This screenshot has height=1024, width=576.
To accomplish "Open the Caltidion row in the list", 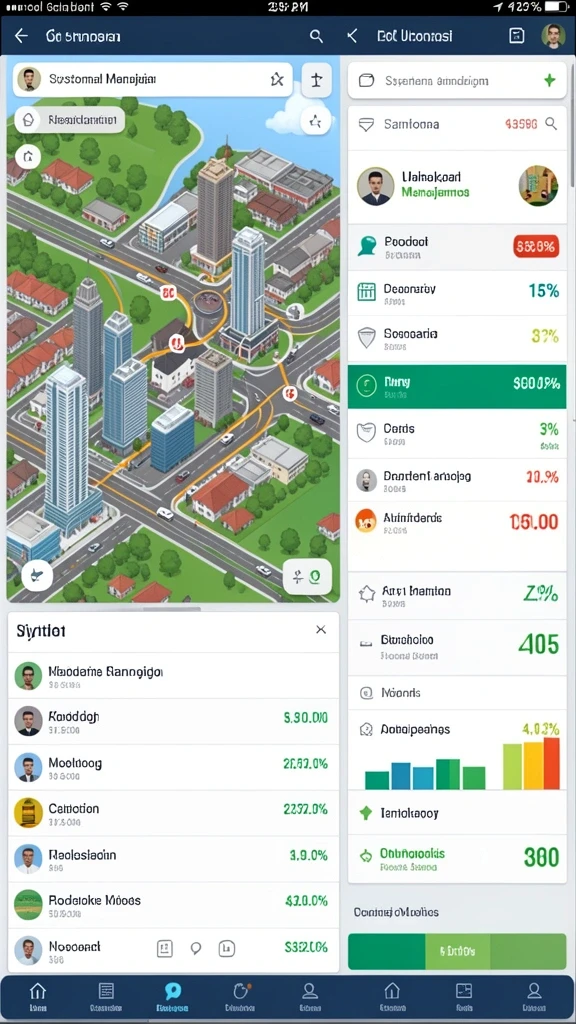I will point(174,813).
